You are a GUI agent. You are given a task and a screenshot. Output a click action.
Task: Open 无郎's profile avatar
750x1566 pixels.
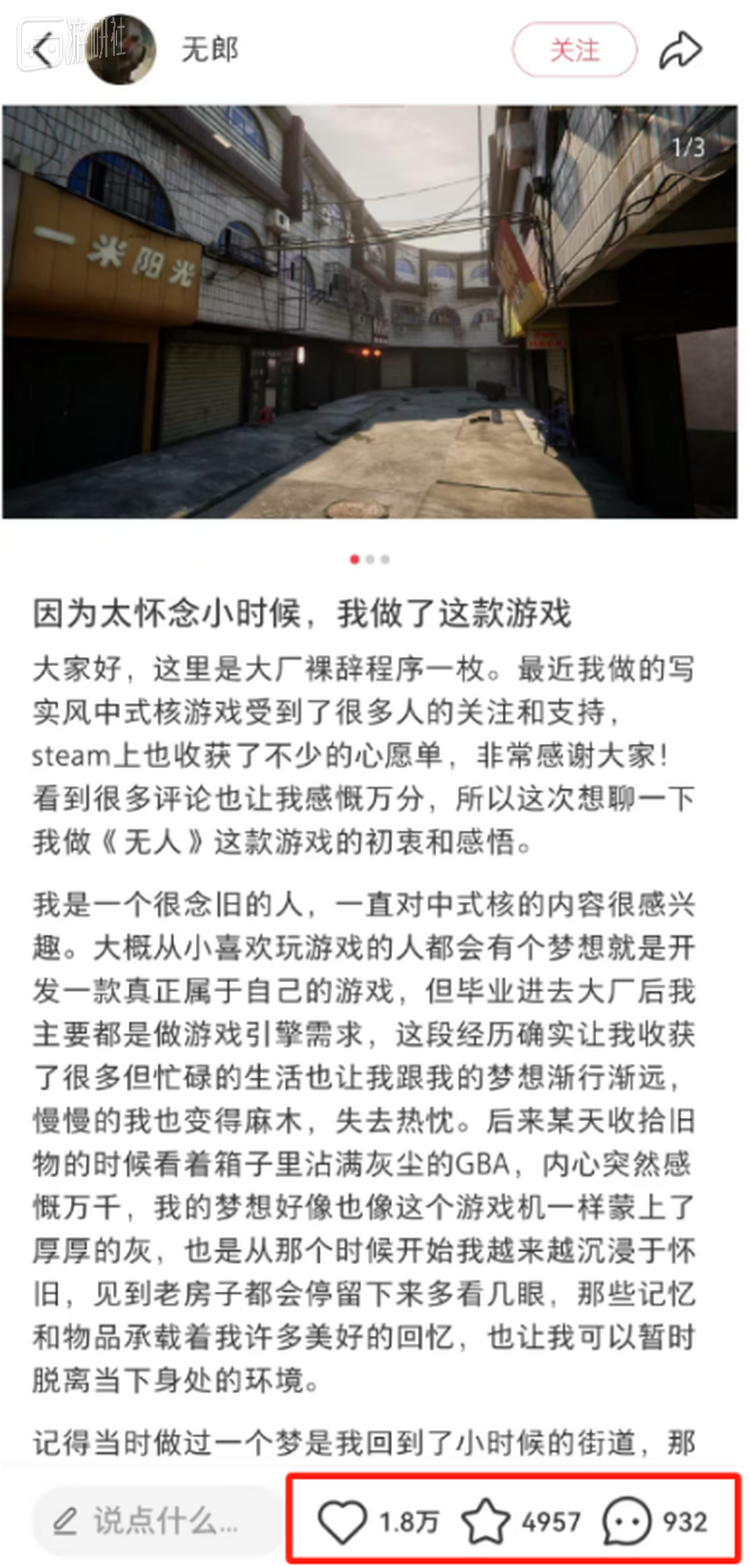click(x=121, y=50)
